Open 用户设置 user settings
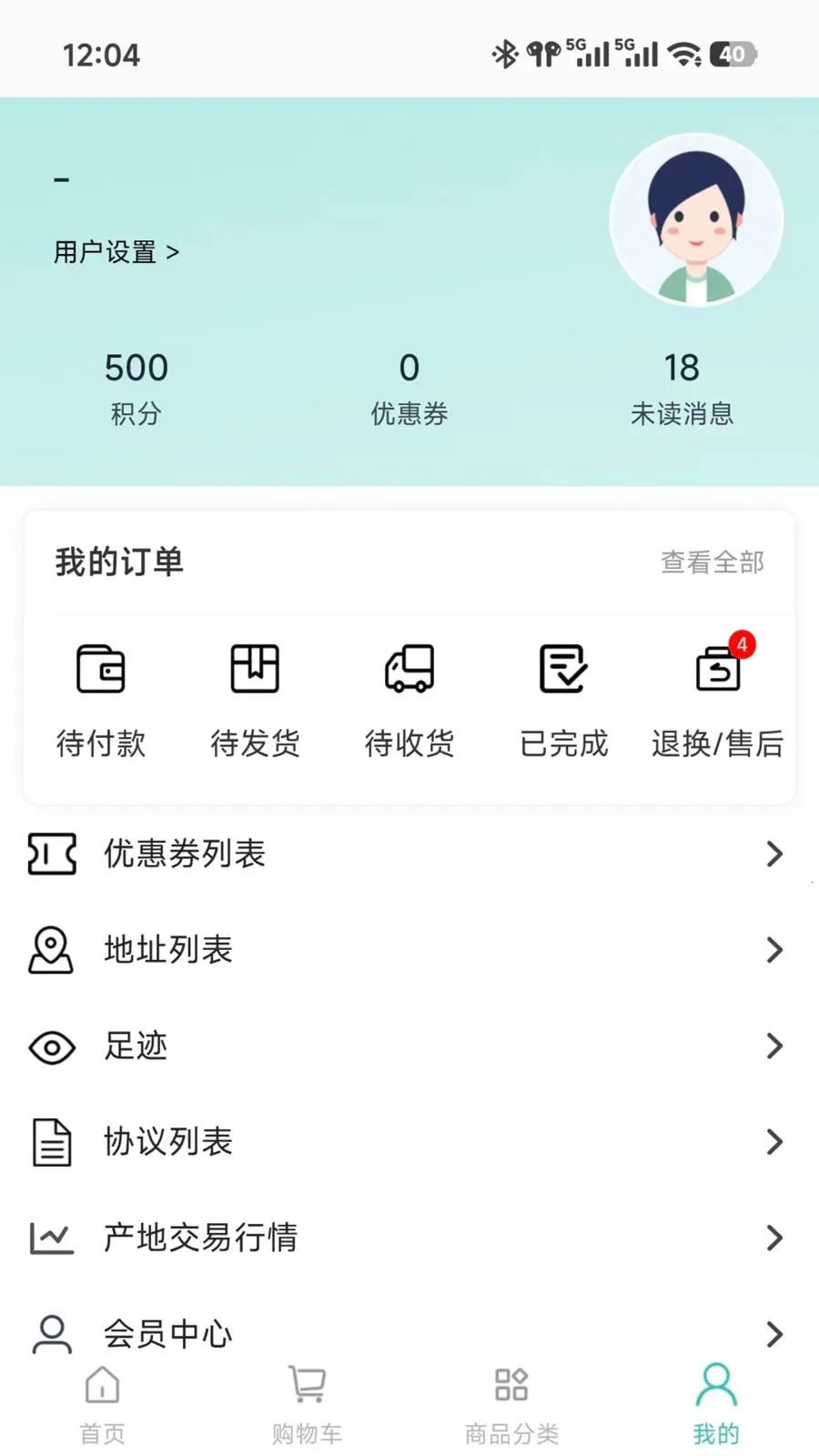The height and width of the screenshot is (1456, 819). 116,252
